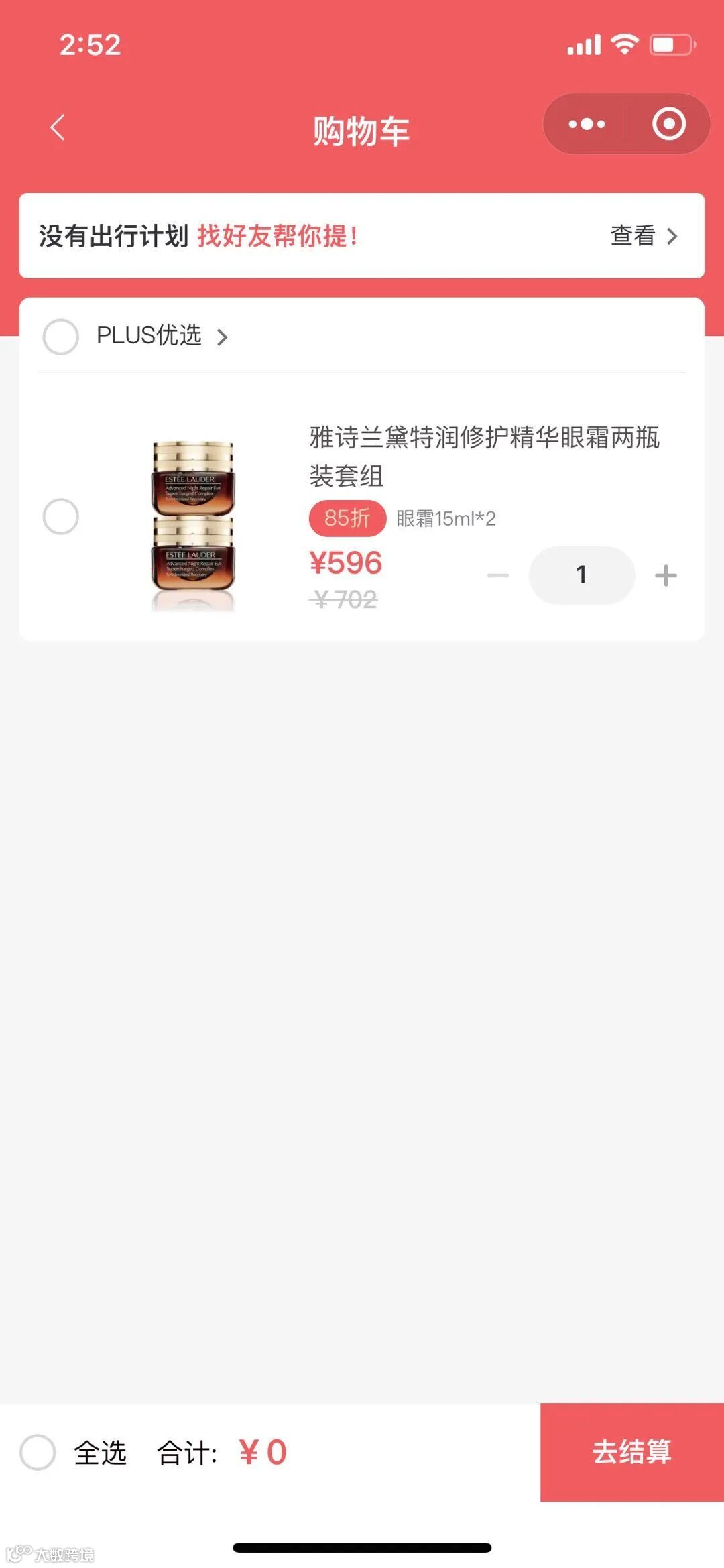Increase eye cream quantity with the plus button
This screenshot has width=724, height=1568.
tap(665, 575)
